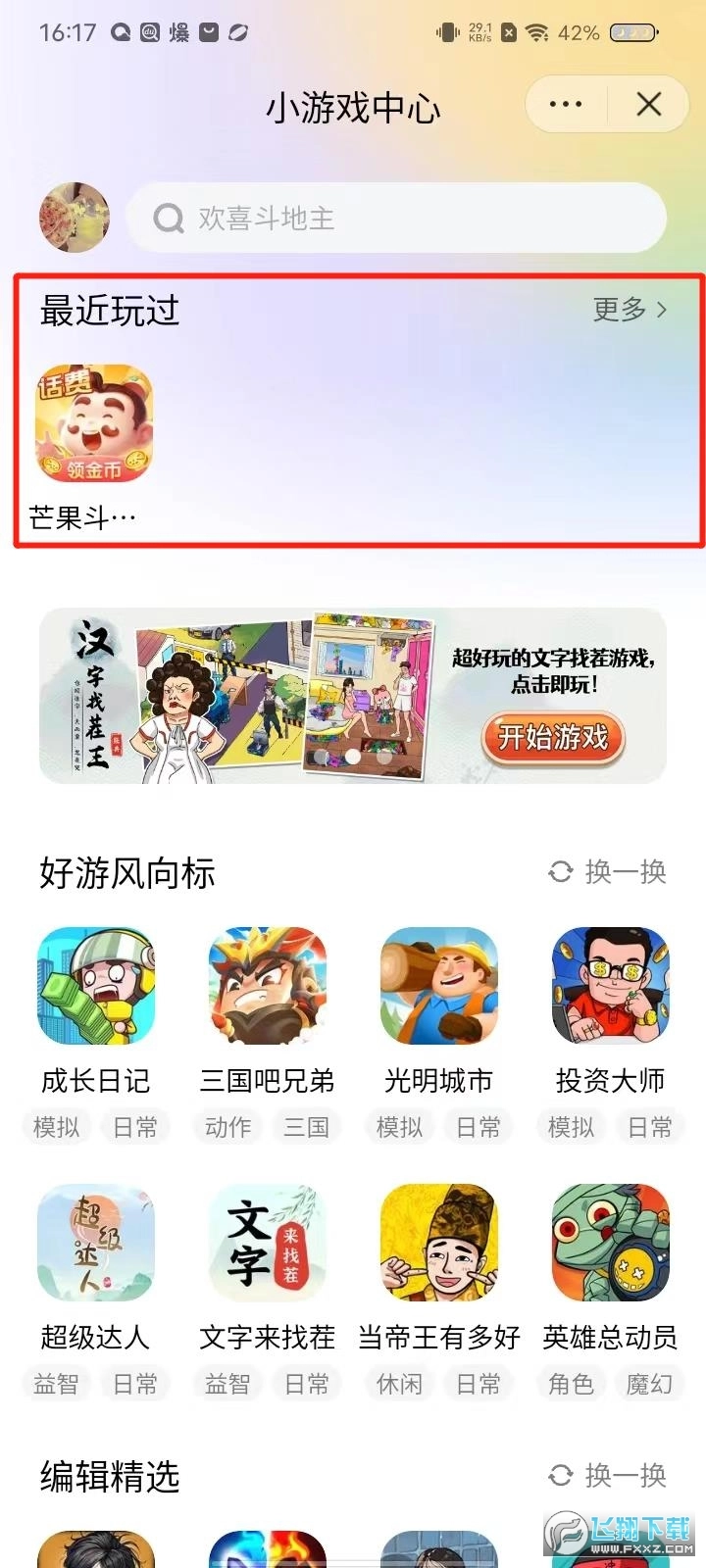Play the 三国吧兄弟 game
Viewport: 706px width, 1568px height.
268,986
